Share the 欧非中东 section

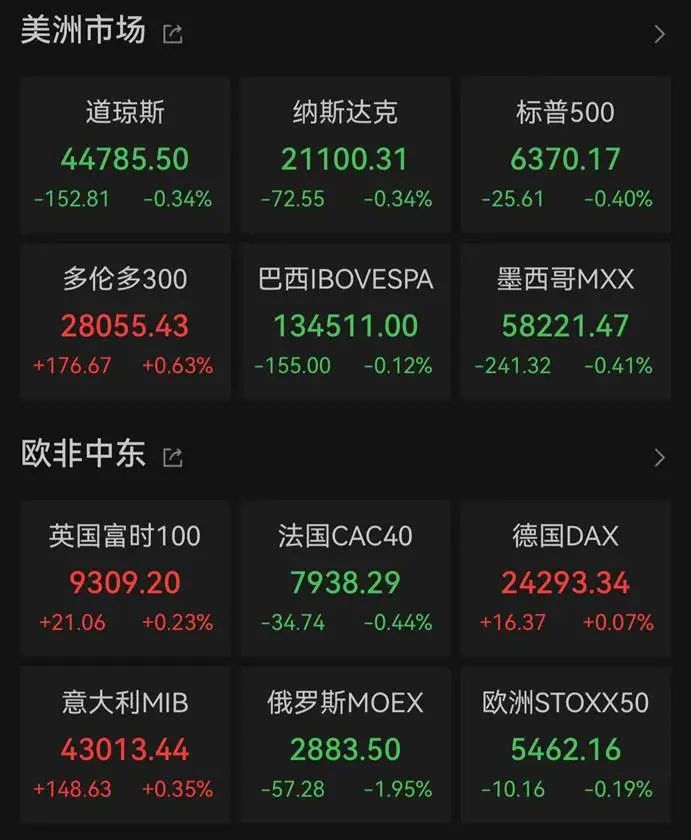pos(173,457)
